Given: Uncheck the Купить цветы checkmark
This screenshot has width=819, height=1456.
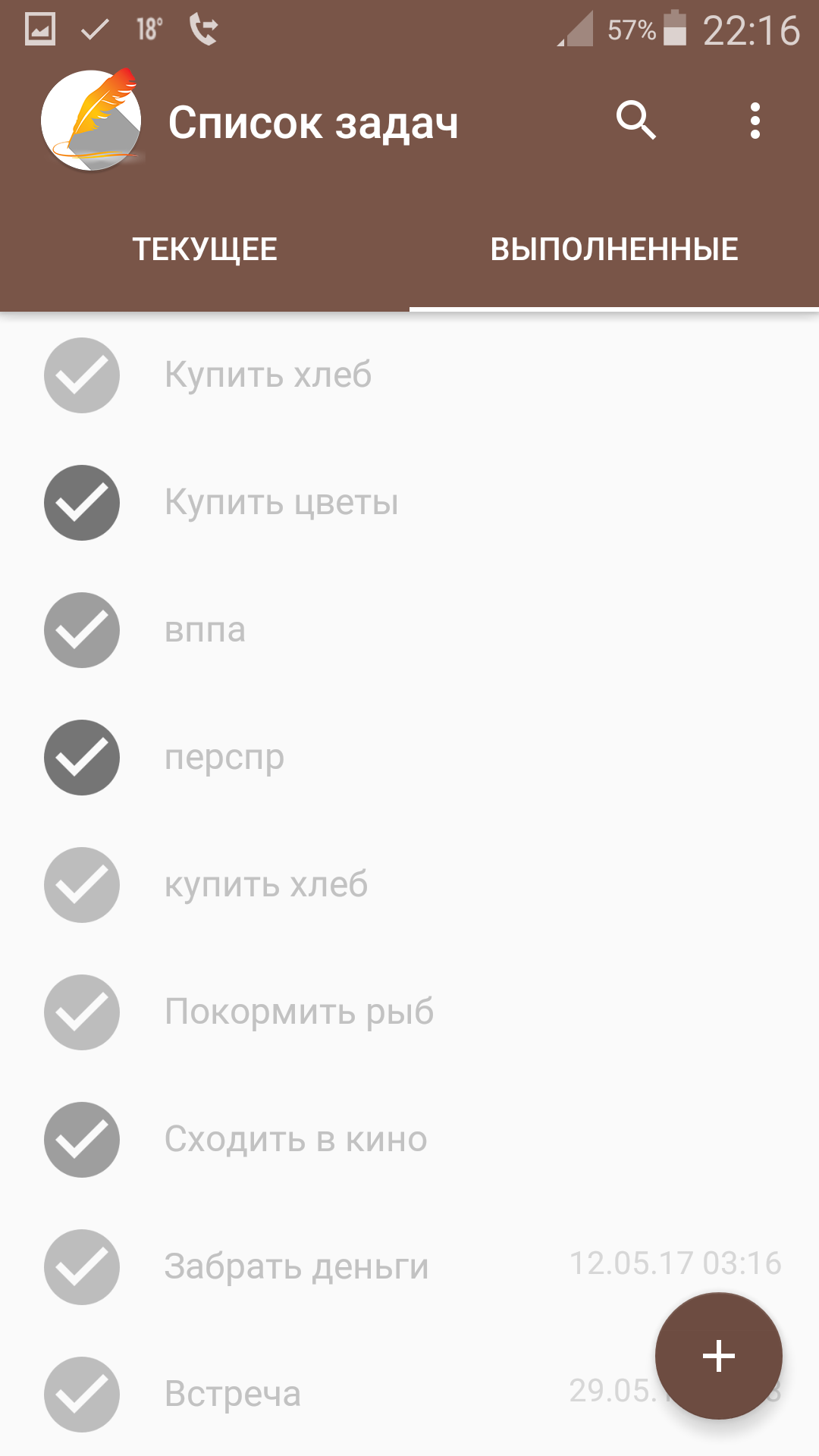Looking at the screenshot, I should (x=82, y=503).
